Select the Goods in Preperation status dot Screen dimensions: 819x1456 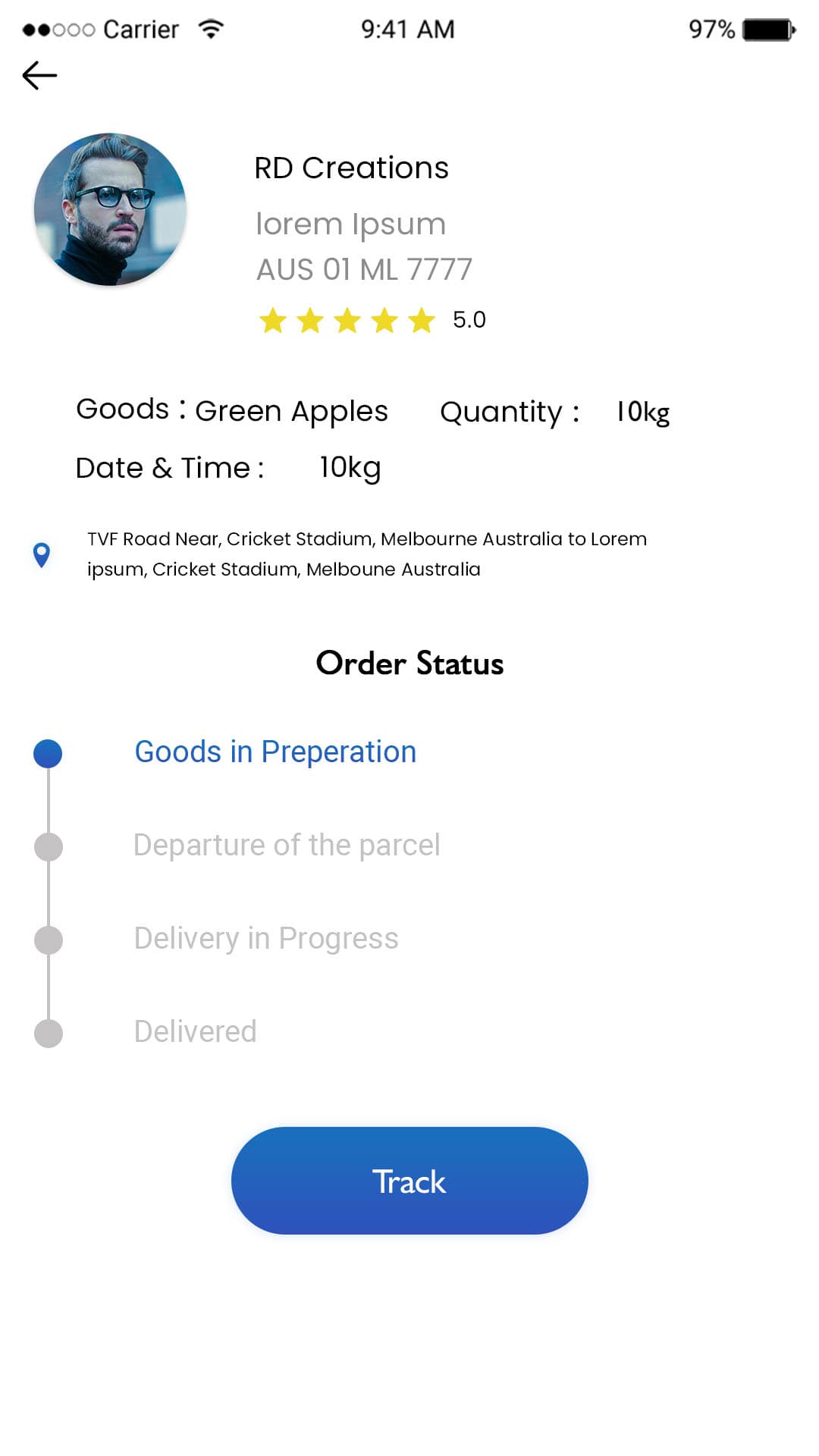[x=49, y=753]
